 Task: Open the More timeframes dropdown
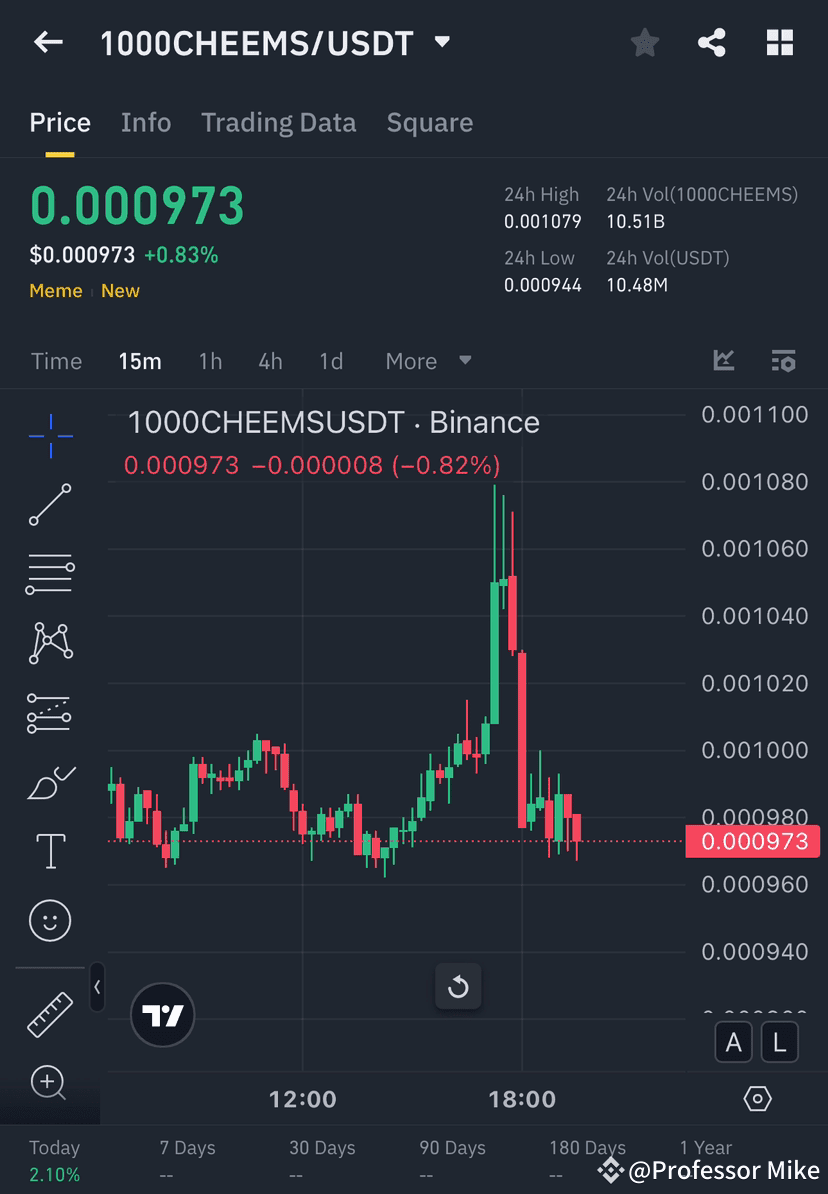click(427, 361)
